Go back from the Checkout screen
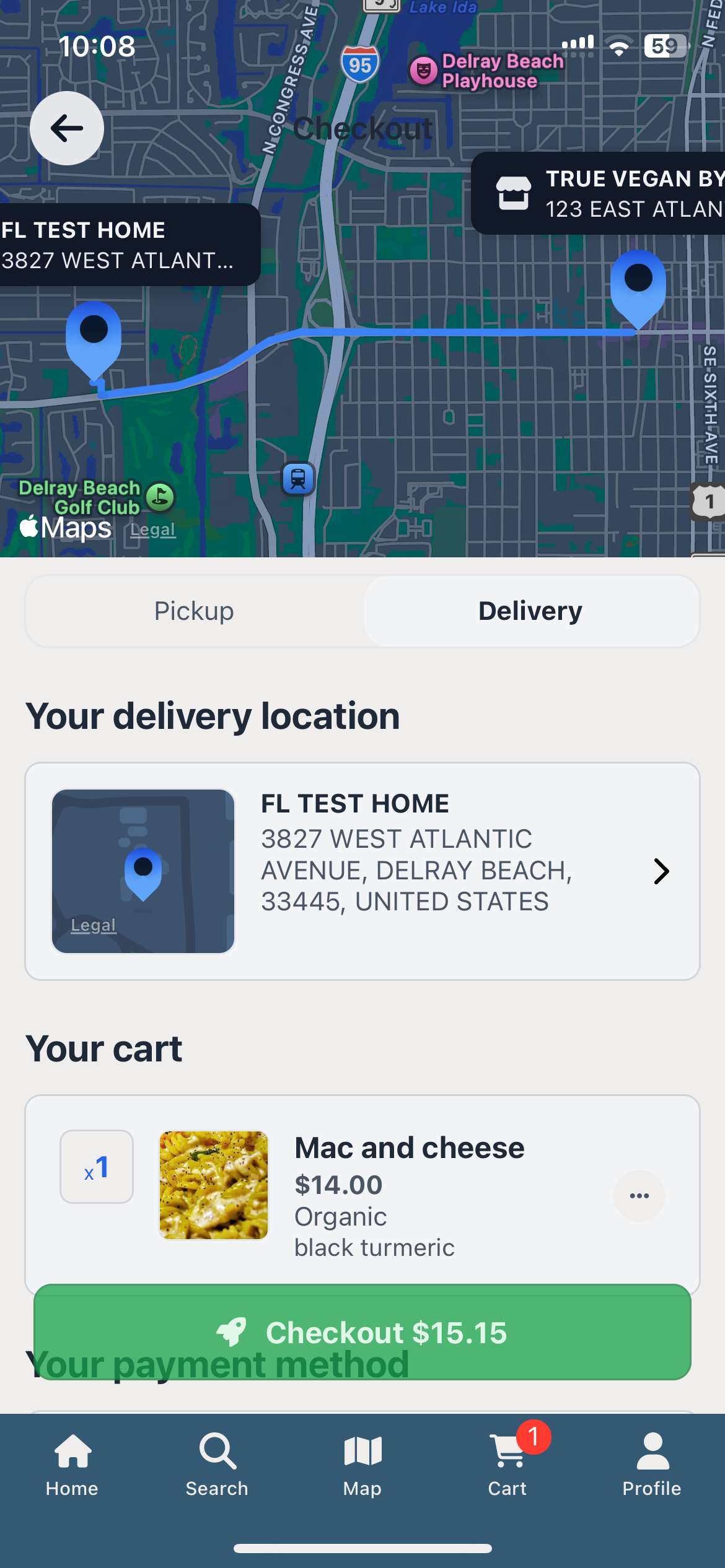725x1568 pixels. 67,128
